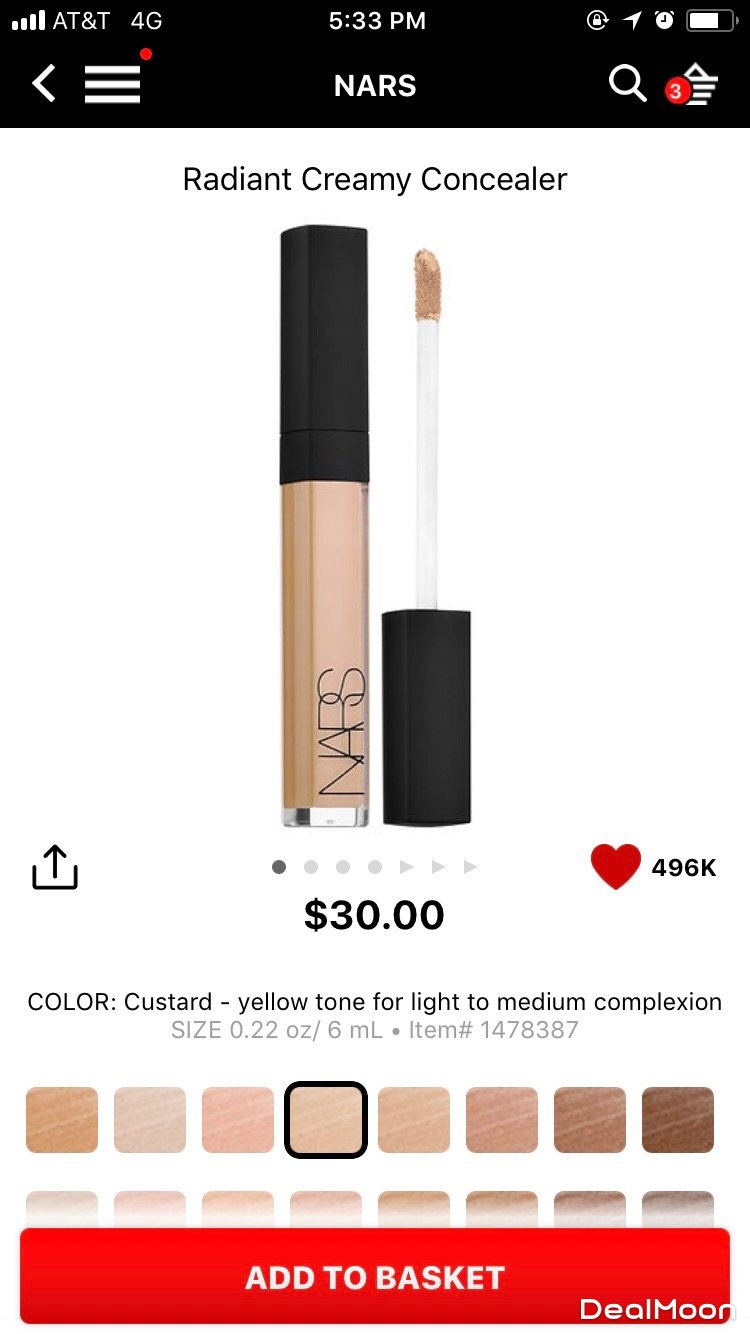Viewport: 750px width, 1334px height.
Task: Select the selected Custard swatch
Action: click(x=326, y=1120)
